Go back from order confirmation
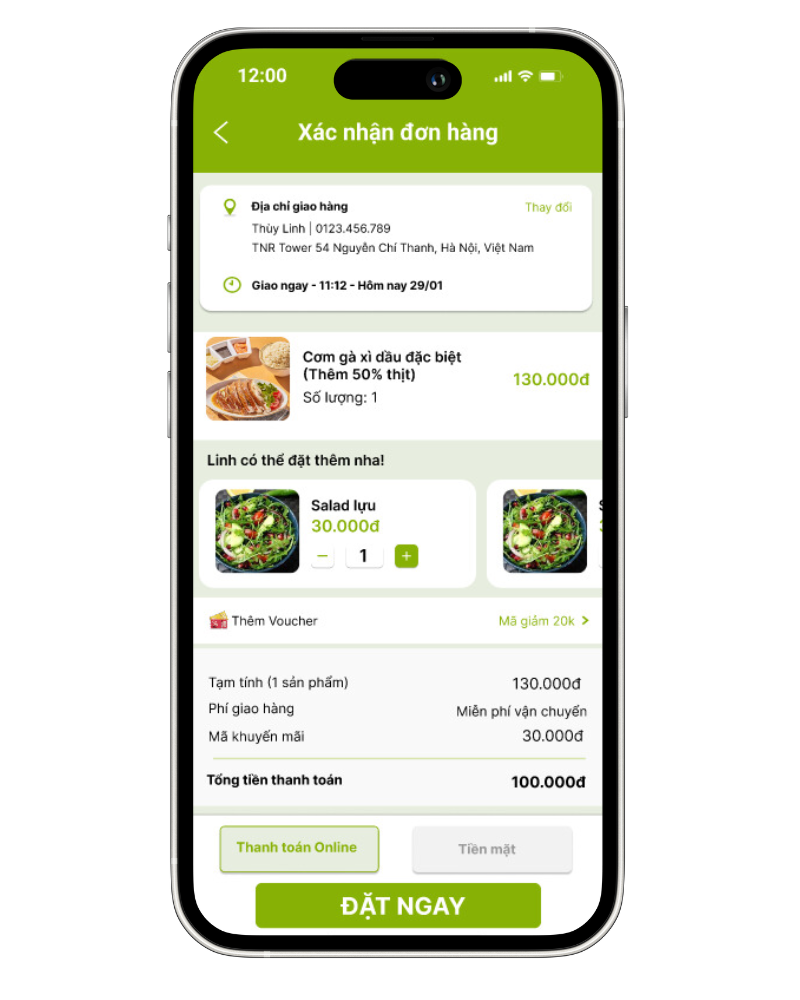800x1000 pixels. tap(221, 132)
